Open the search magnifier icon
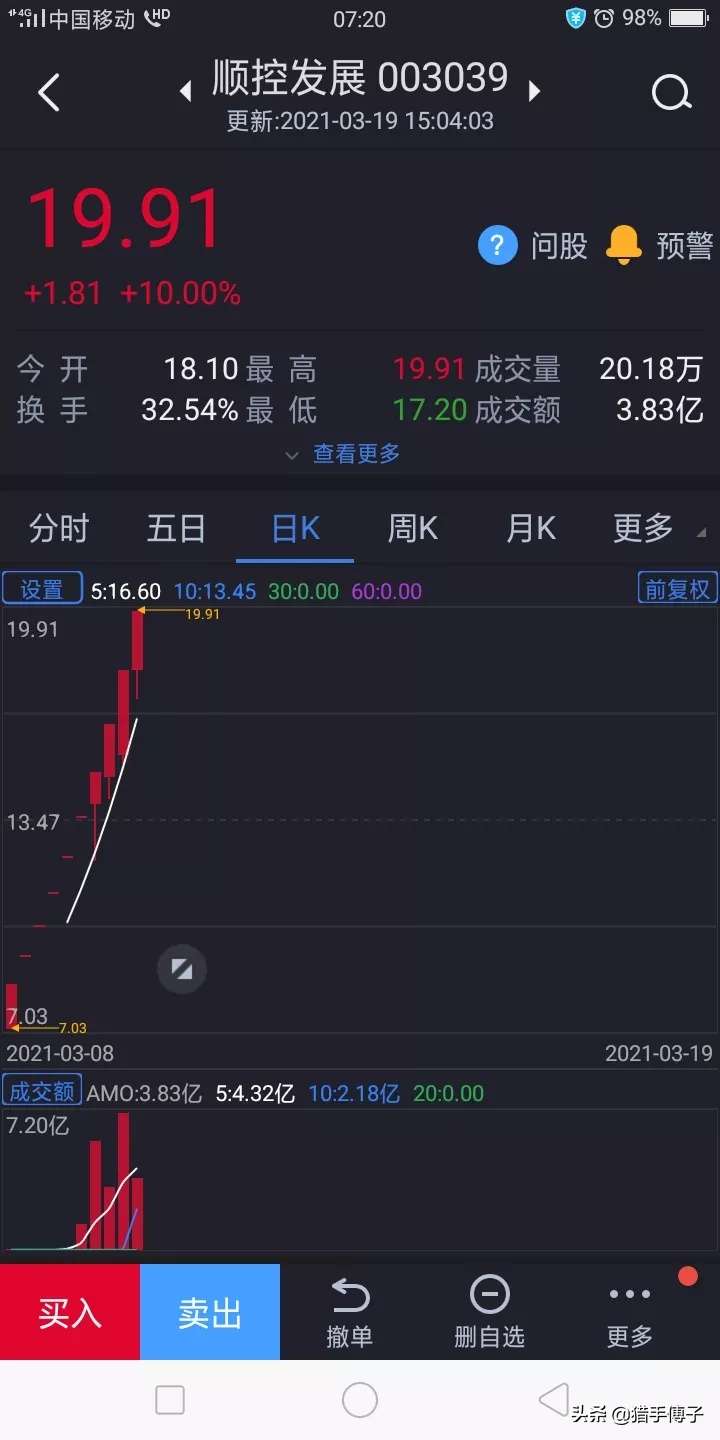 tap(671, 93)
